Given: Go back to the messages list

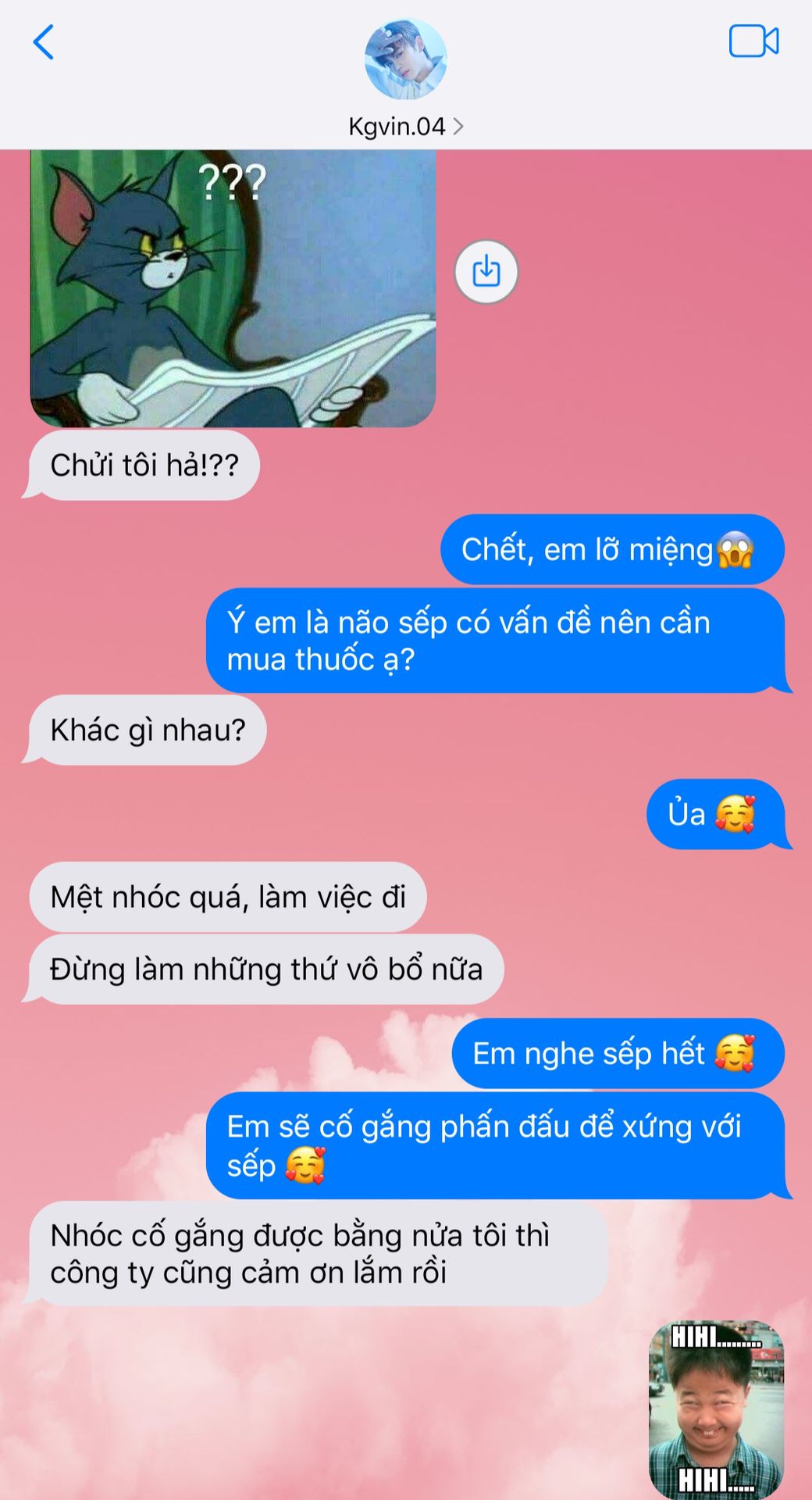Looking at the screenshot, I should 44,42.
